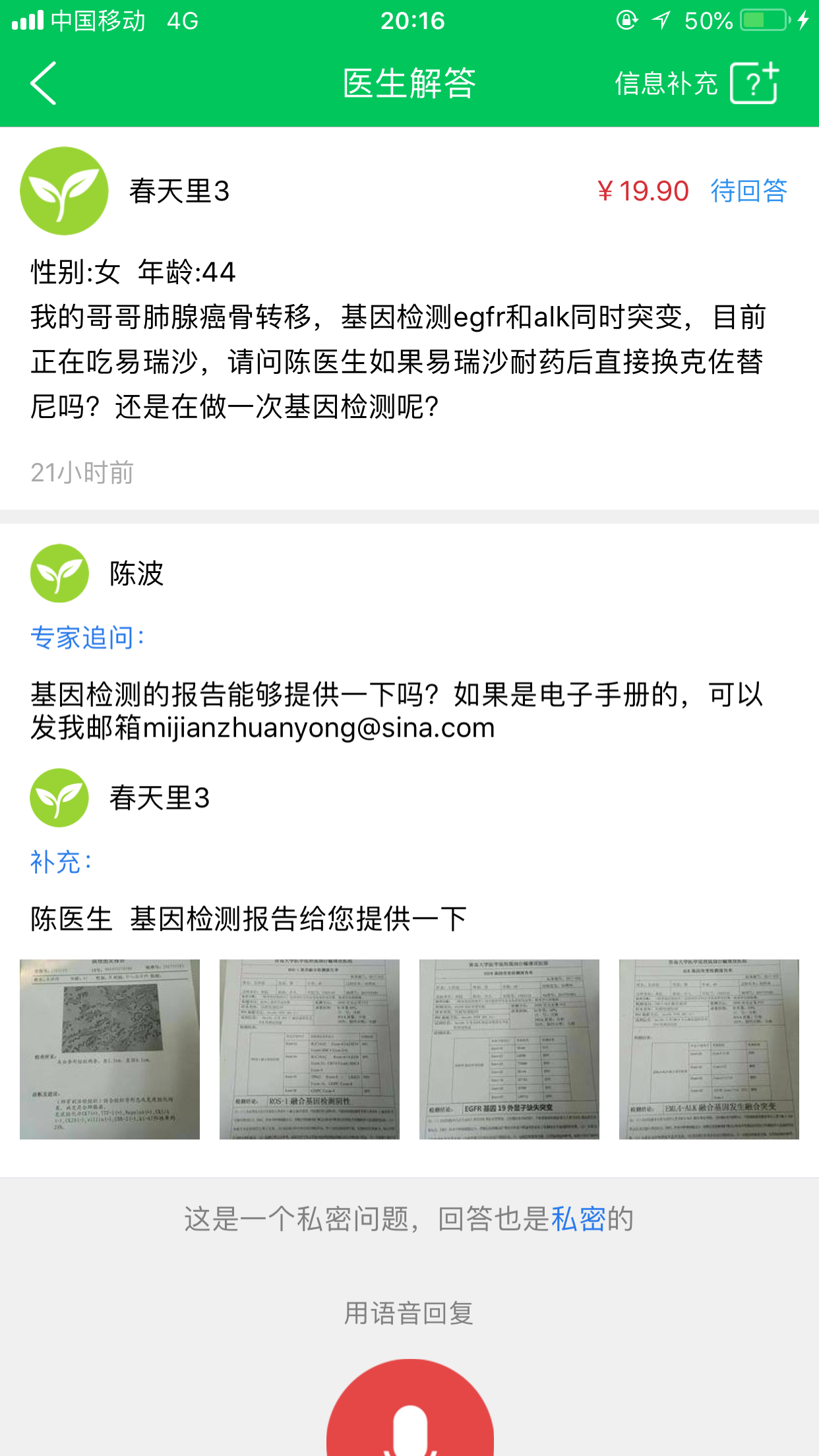This screenshot has width=819, height=1456.
Task: Open the EML4-ALK fusion report photo
Action: (x=709, y=1049)
